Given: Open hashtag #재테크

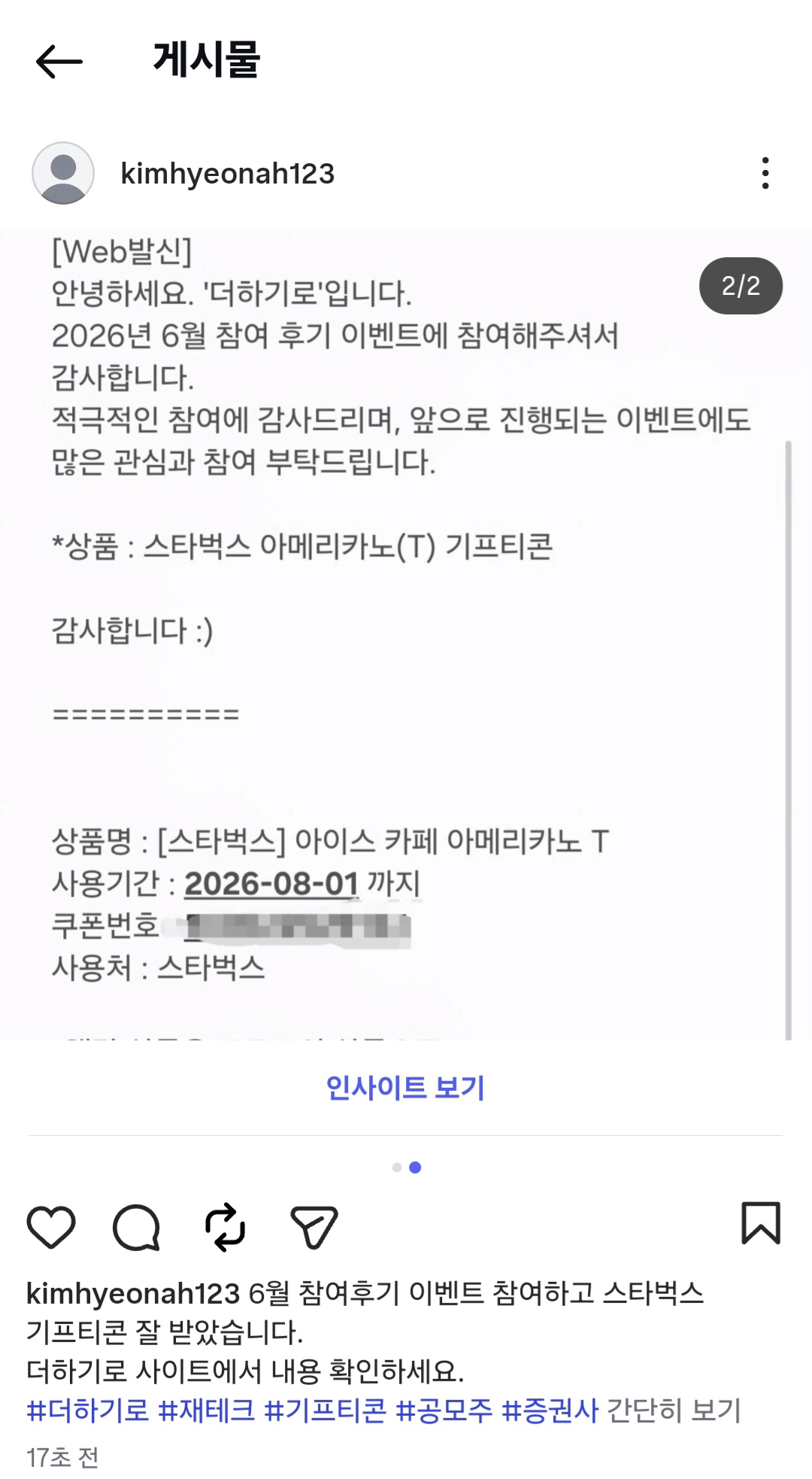Looking at the screenshot, I should (x=207, y=1410).
